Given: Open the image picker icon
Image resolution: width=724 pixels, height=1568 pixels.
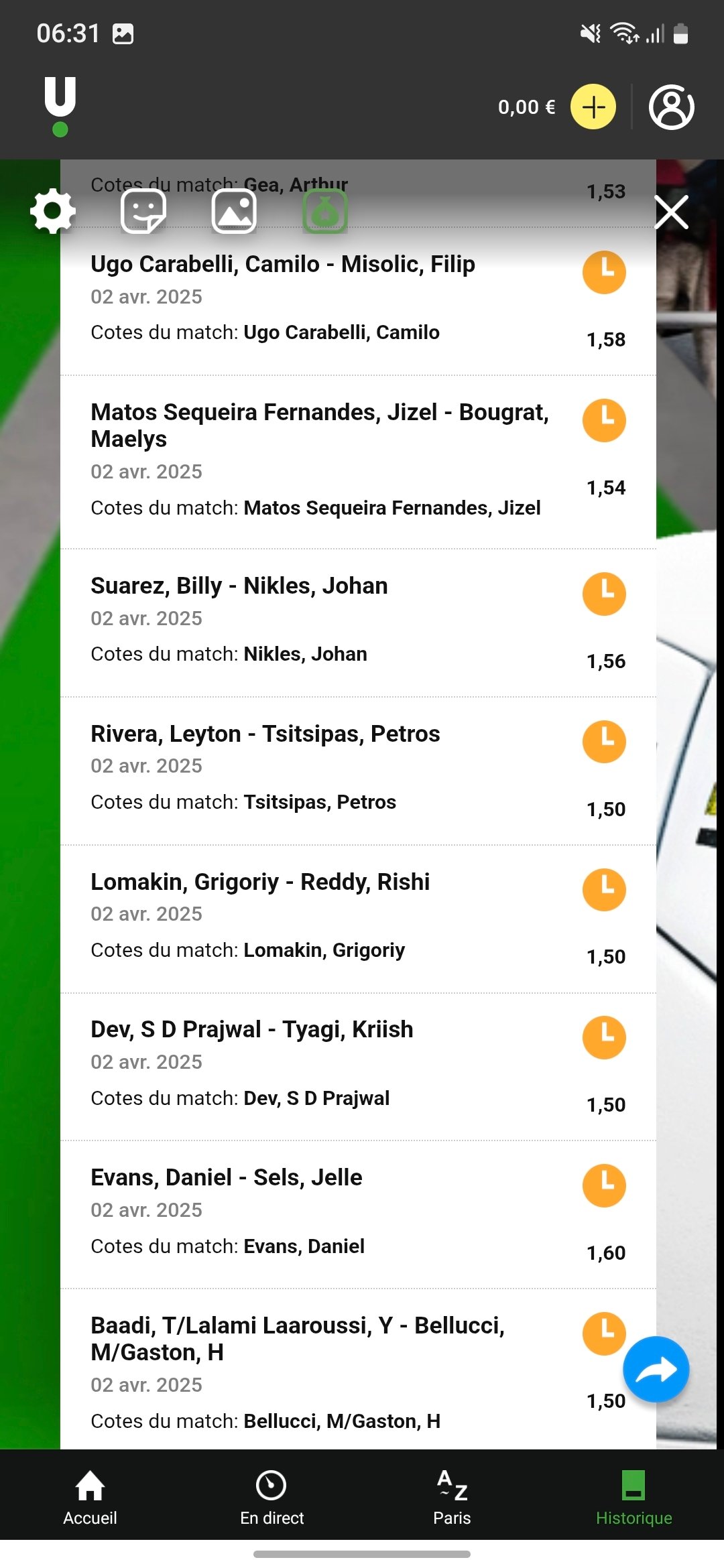Looking at the screenshot, I should 234,212.
